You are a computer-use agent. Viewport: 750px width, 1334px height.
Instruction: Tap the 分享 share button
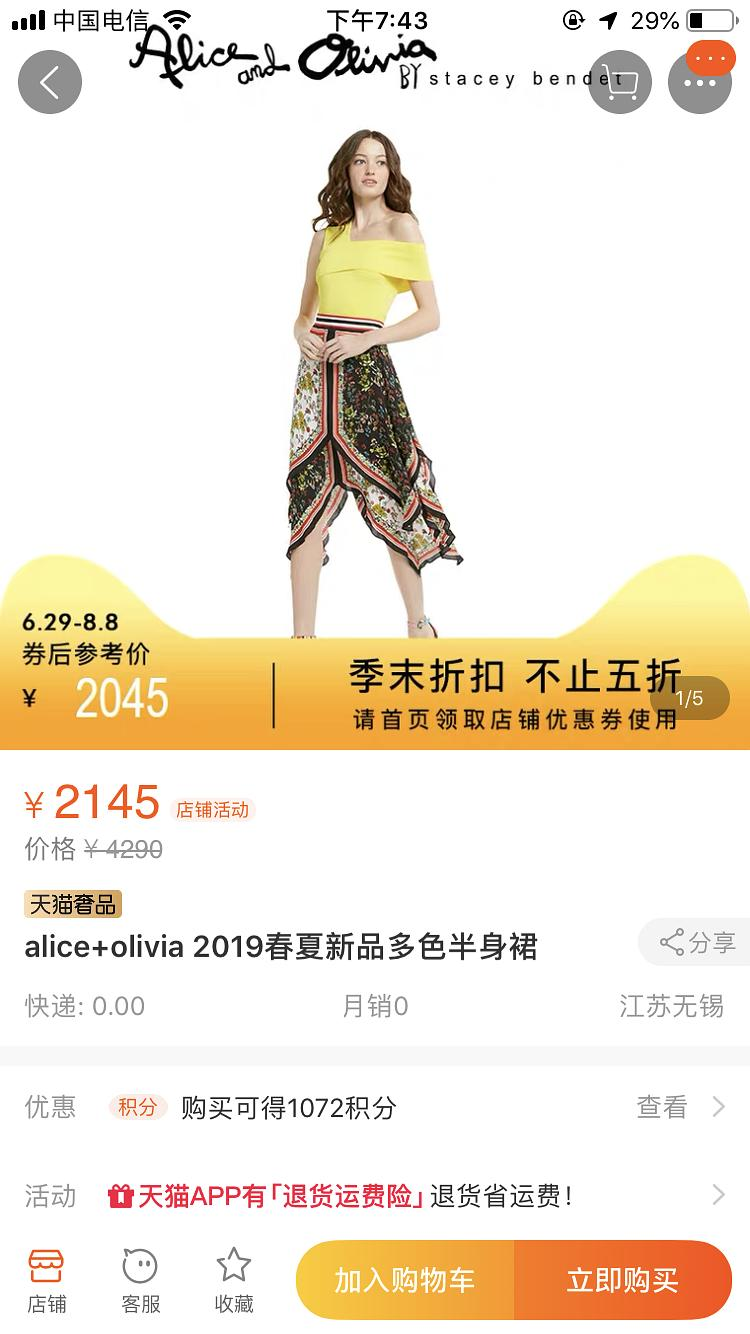click(697, 942)
